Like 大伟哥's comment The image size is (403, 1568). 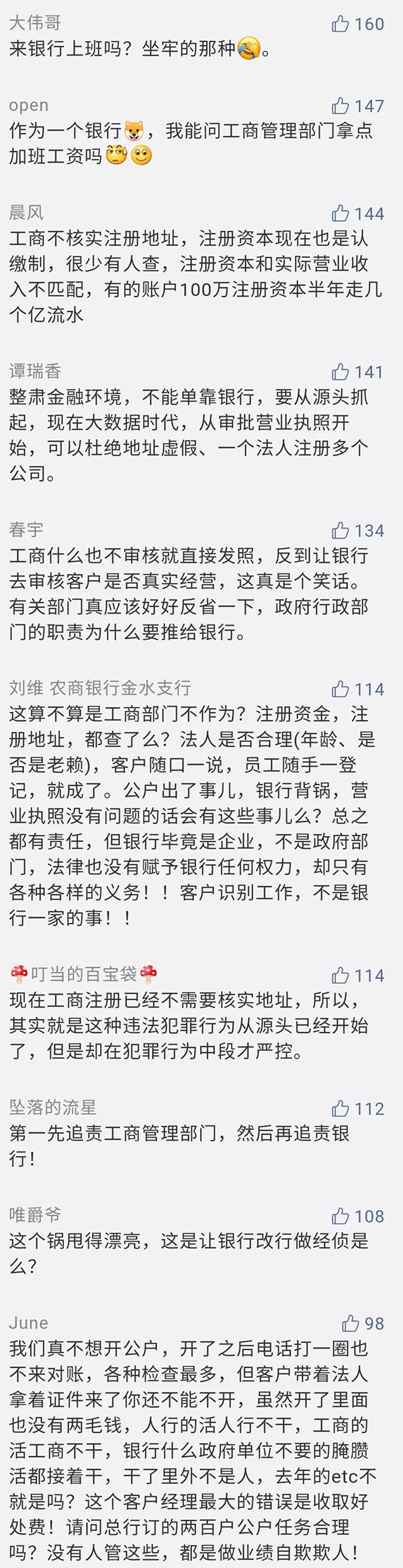pos(341,24)
